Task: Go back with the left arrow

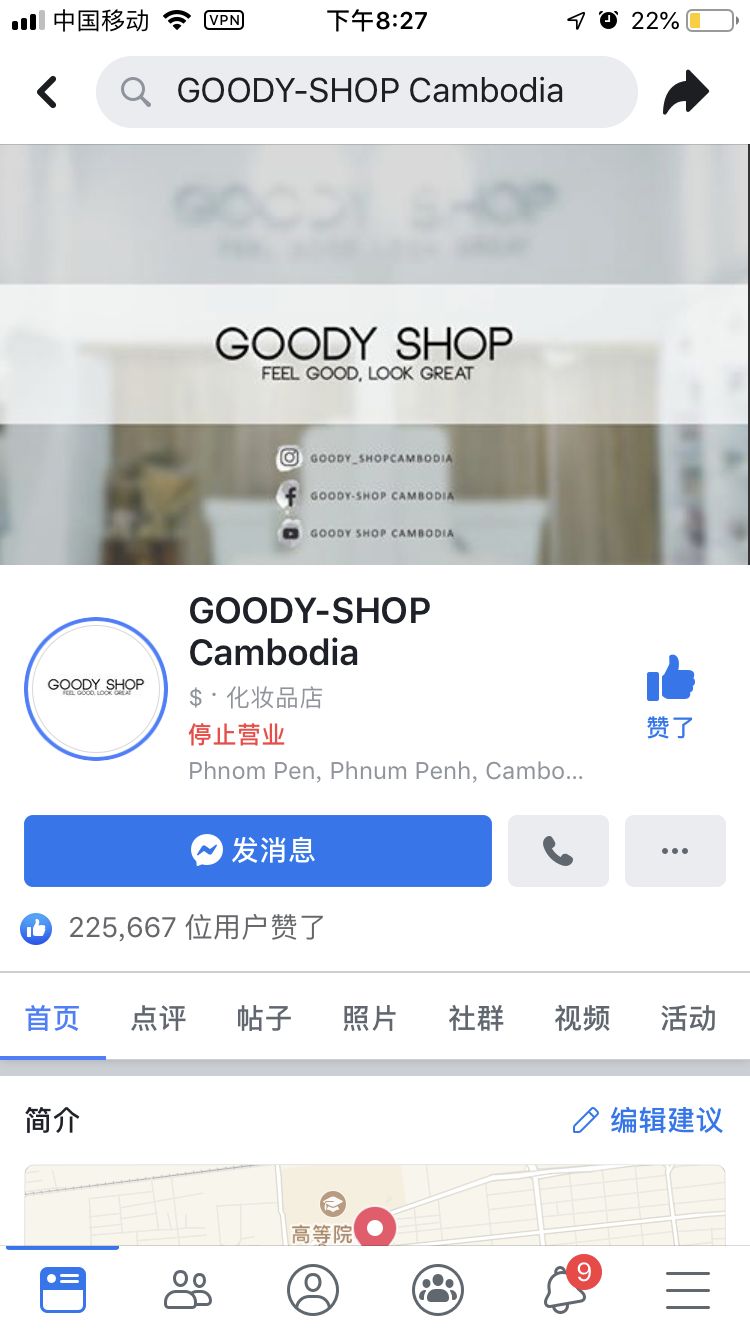Action: point(47,91)
